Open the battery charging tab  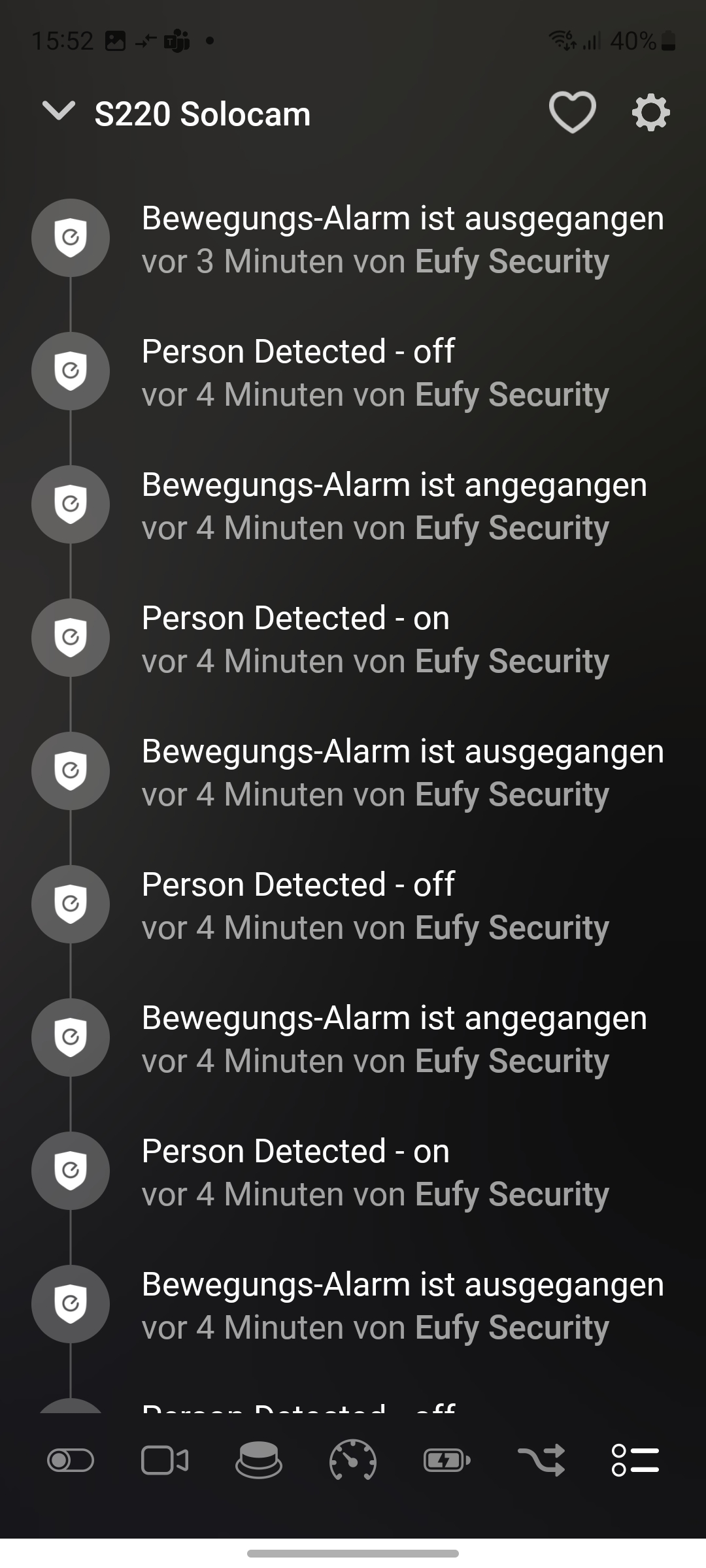[x=447, y=1460]
